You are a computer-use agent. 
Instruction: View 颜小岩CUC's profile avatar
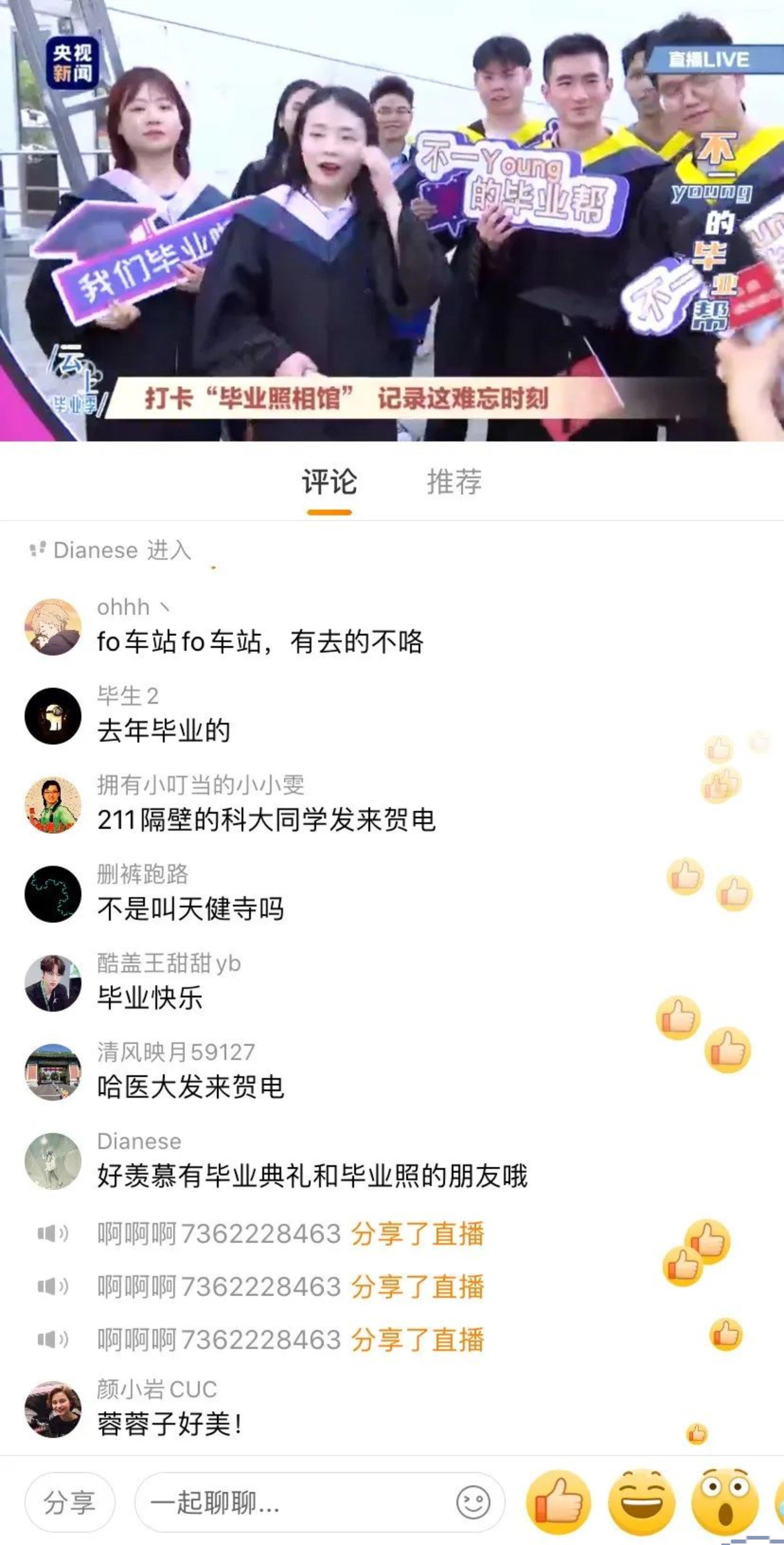(53, 1410)
